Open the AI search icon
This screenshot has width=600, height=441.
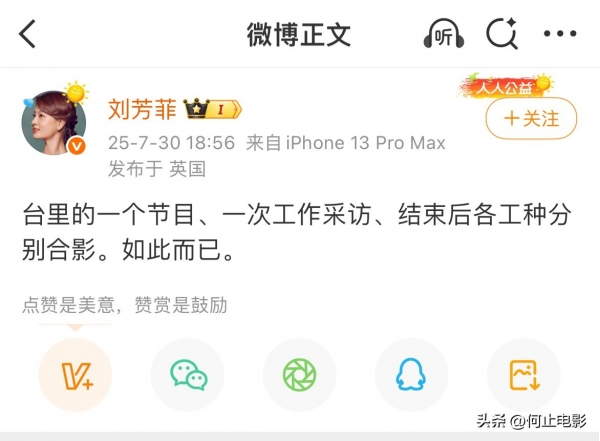click(501, 35)
